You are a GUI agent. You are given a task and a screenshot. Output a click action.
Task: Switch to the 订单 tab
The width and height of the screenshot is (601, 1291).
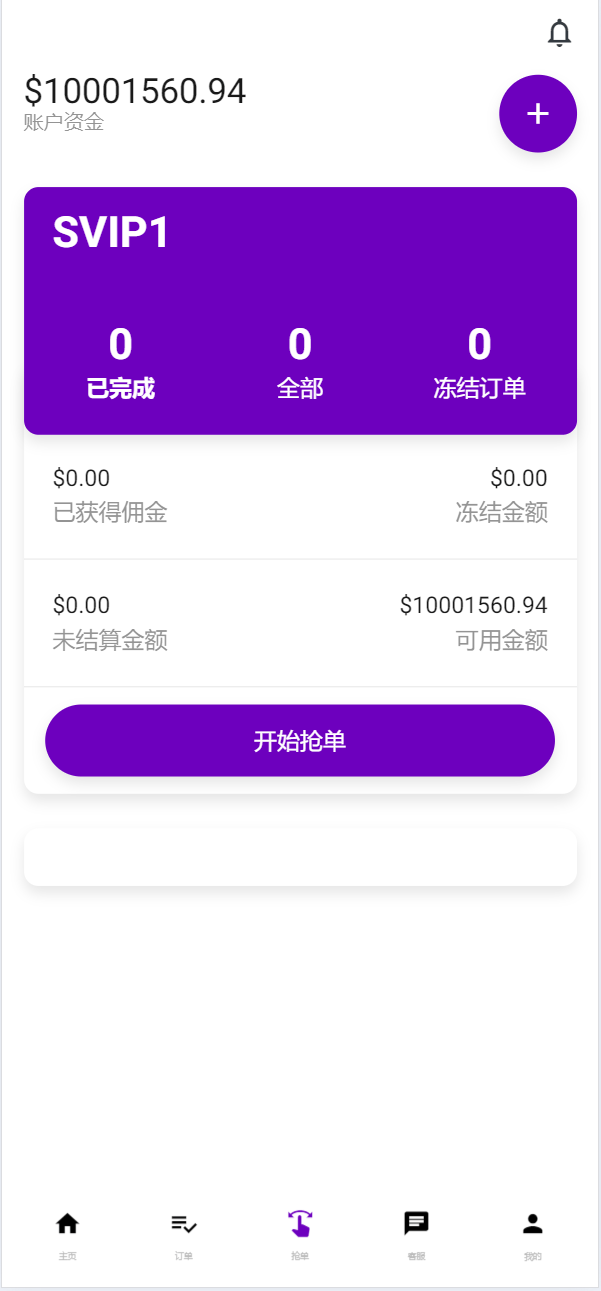(x=184, y=1234)
